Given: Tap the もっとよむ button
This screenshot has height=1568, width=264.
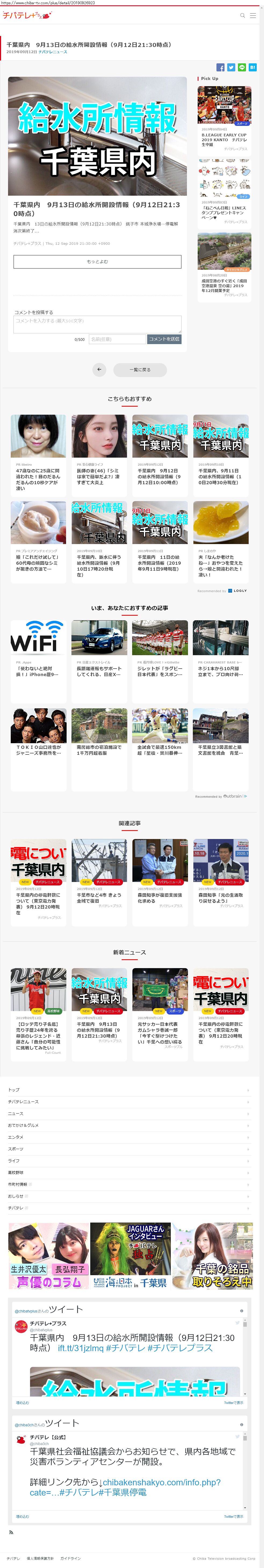Looking at the screenshot, I should tap(97, 262).
